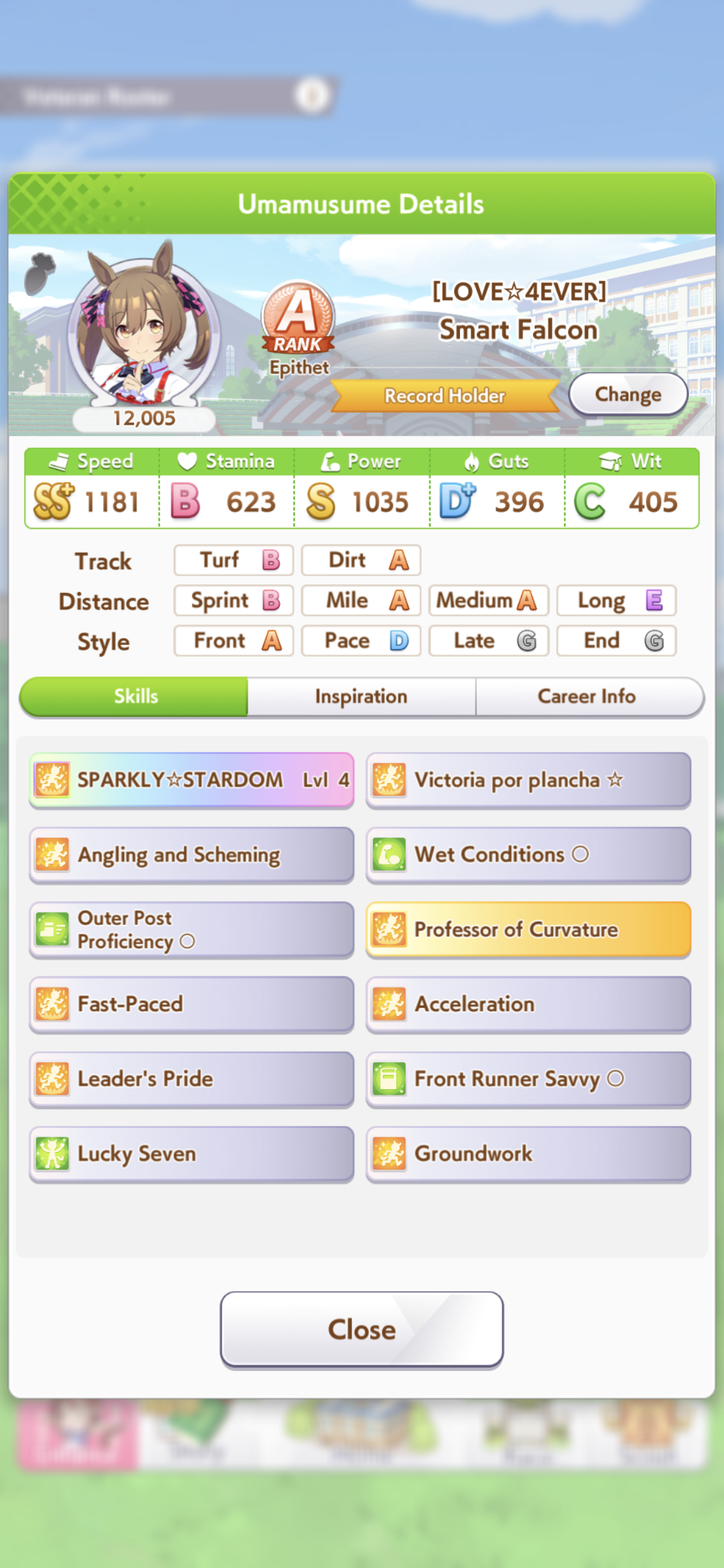Open the Groundwork skill details
This screenshot has height=1568, width=724.
pos(528,1153)
